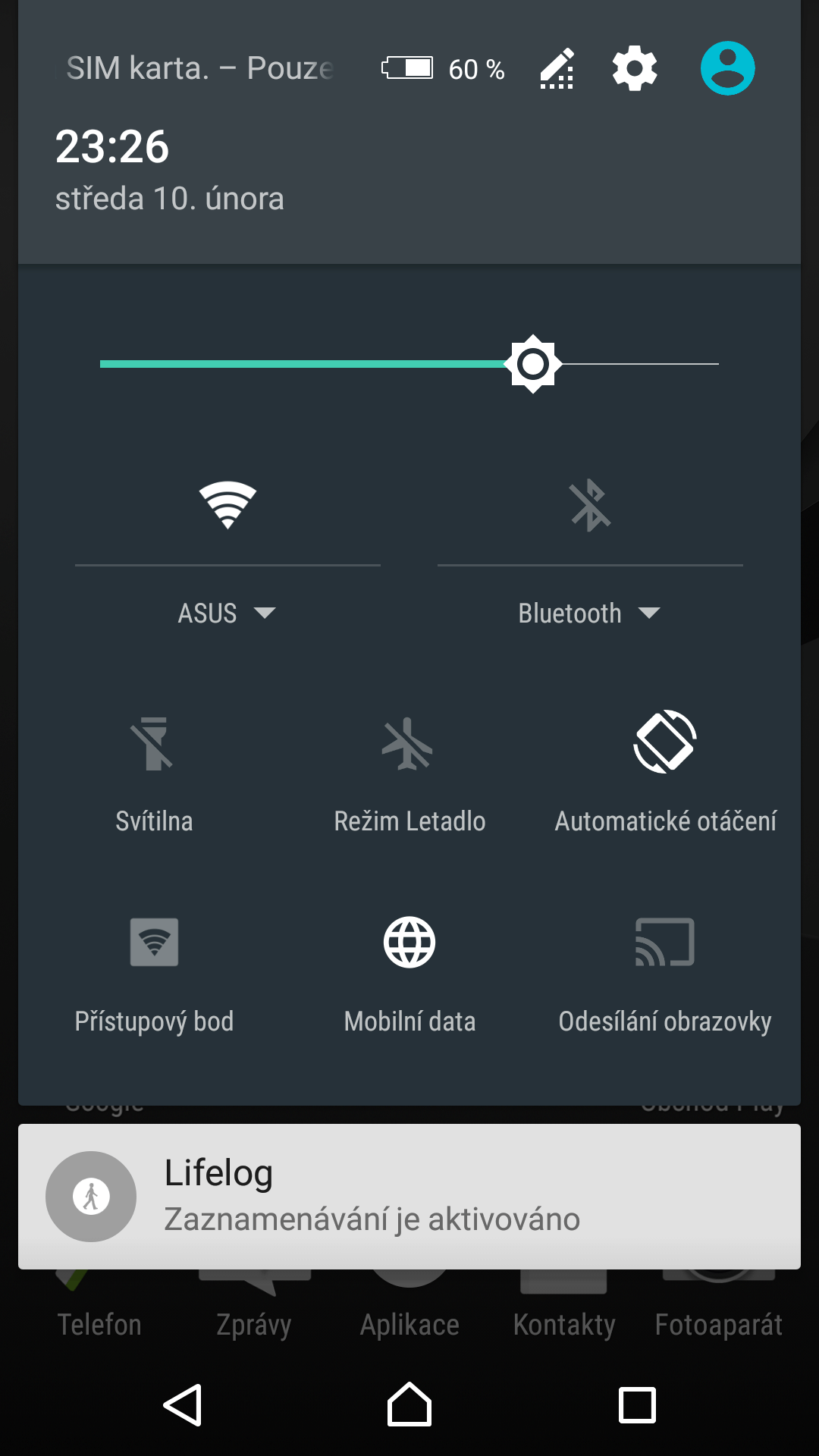Open the user profile avatar
The image size is (819, 1456).
(727, 68)
